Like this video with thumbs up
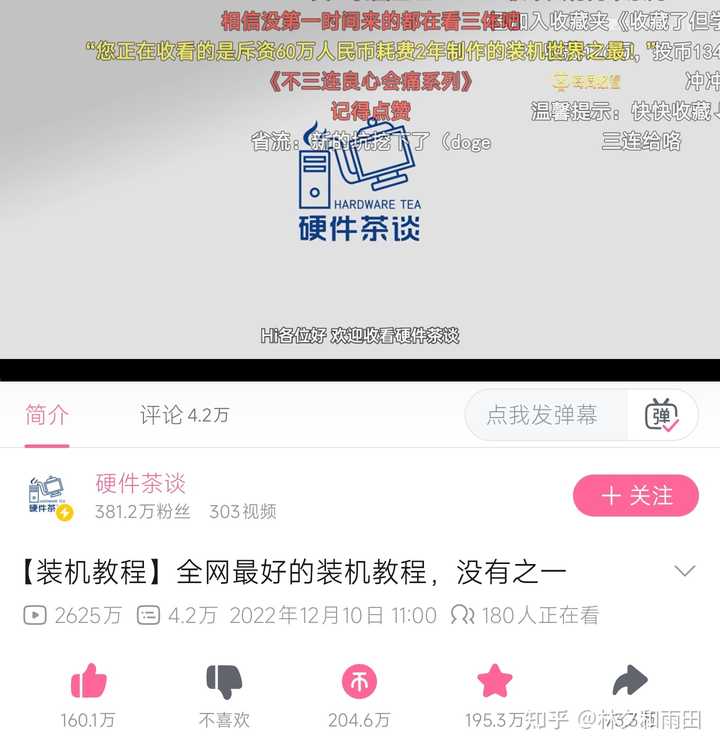The width and height of the screenshot is (720, 749). tap(88, 682)
